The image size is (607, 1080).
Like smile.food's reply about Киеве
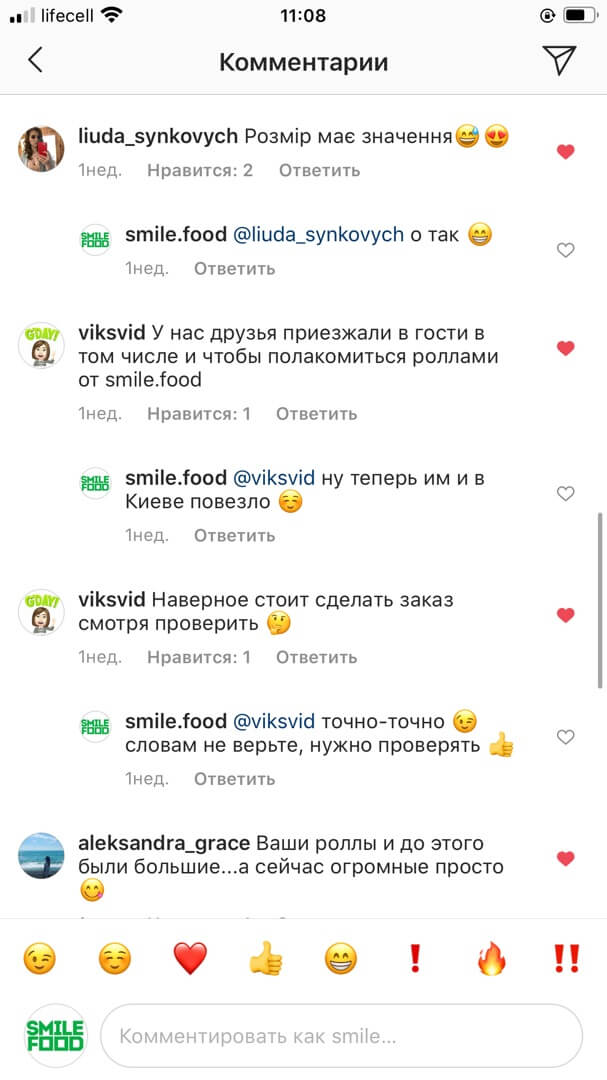(x=565, y=494)
